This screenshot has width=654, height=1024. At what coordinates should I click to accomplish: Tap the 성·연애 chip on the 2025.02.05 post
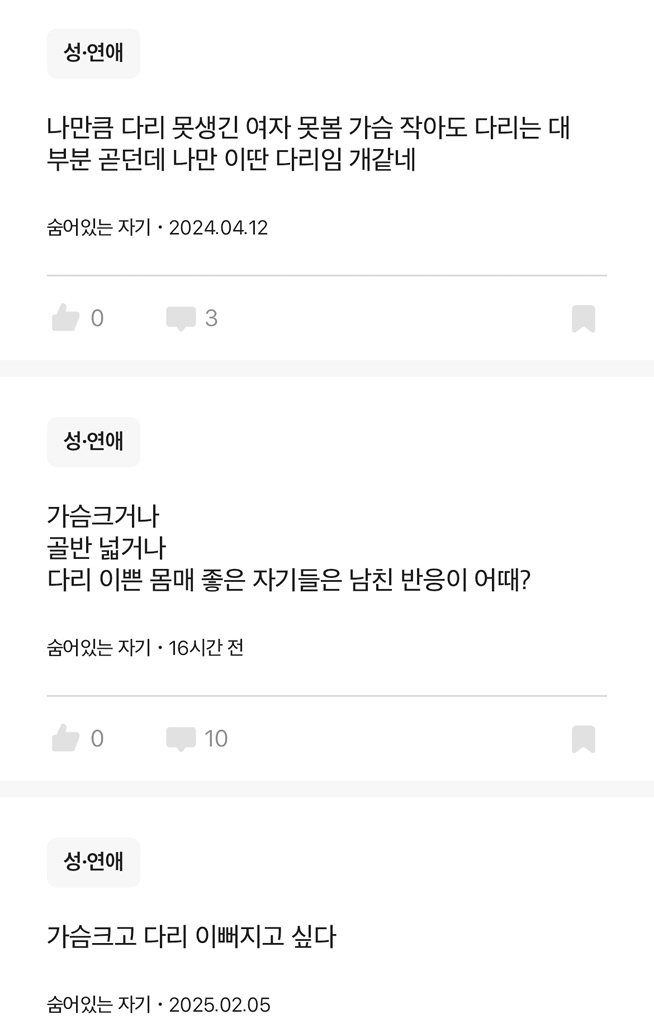[x=93, y=862]
